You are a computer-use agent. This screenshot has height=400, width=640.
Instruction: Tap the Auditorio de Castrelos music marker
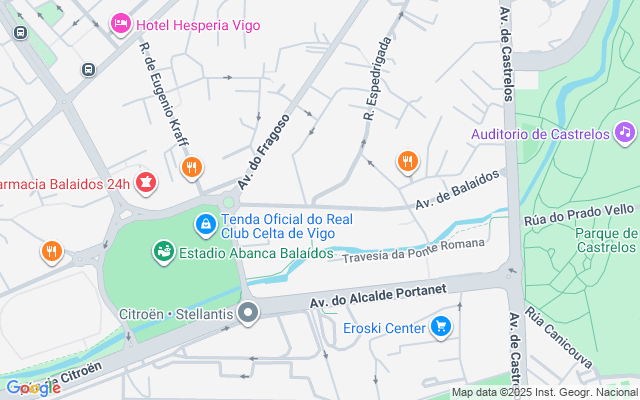[625, 132]
